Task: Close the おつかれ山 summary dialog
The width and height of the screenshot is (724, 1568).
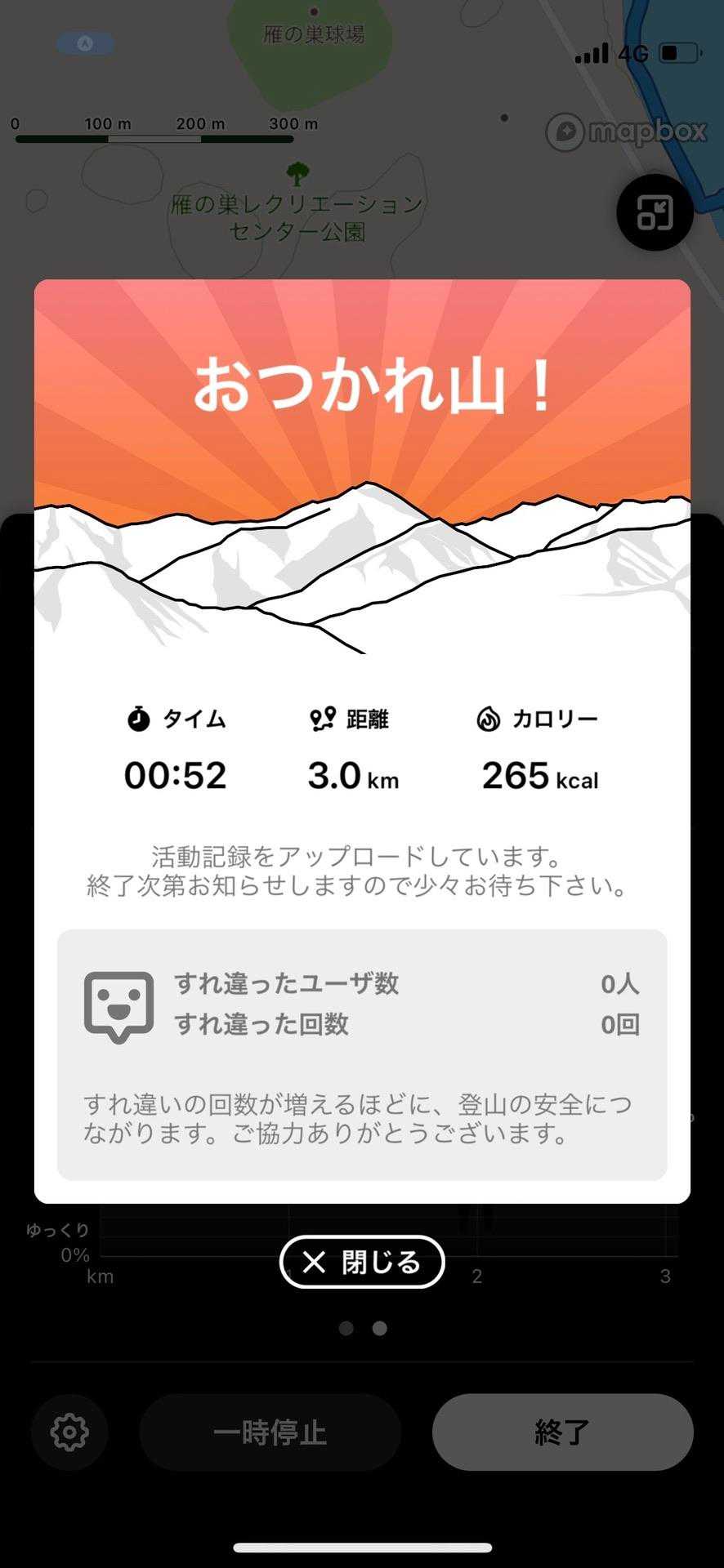Action: [362, 1262]
